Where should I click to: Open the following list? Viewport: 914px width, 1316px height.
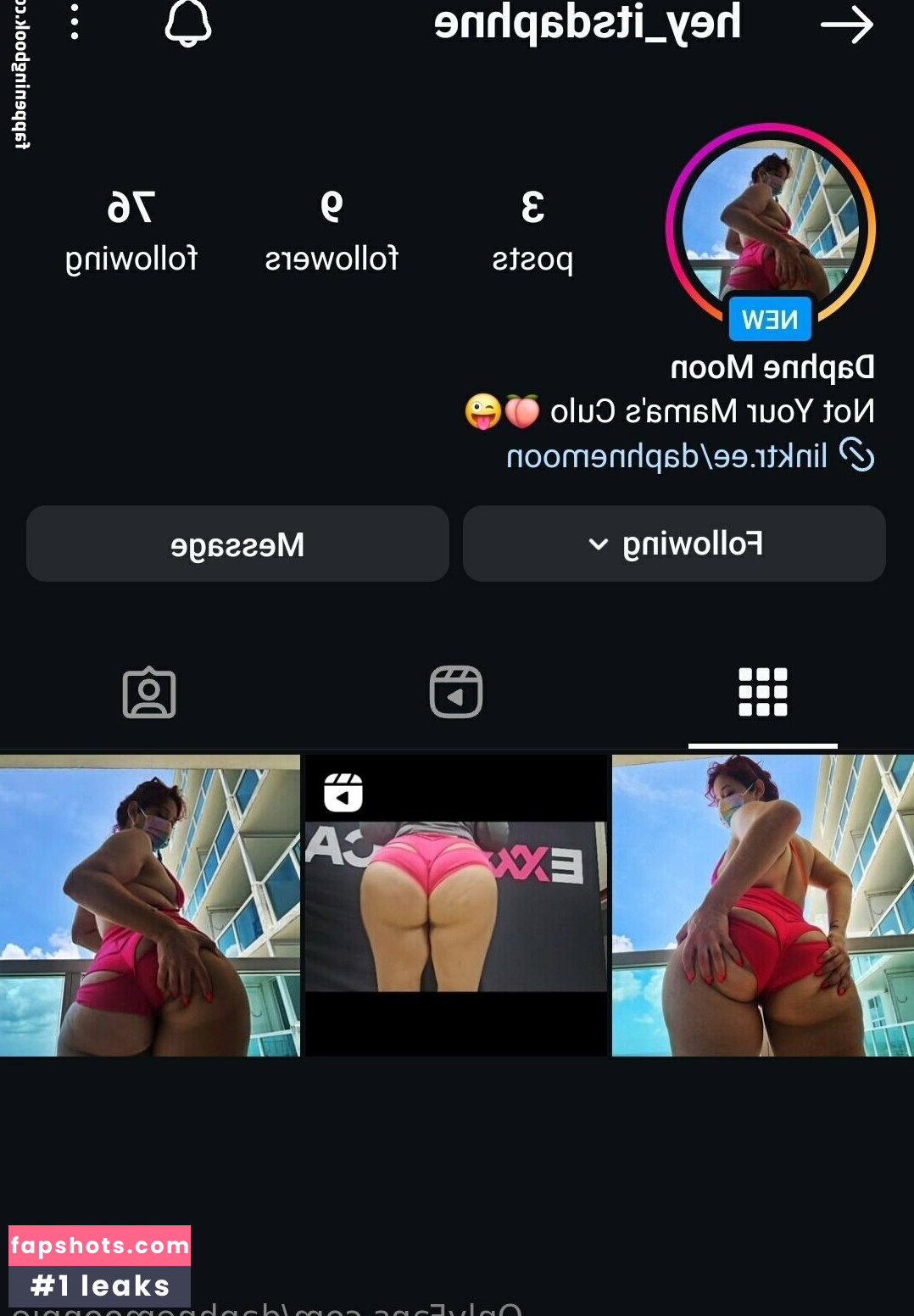pyautogui.click(x=131, y=231)
